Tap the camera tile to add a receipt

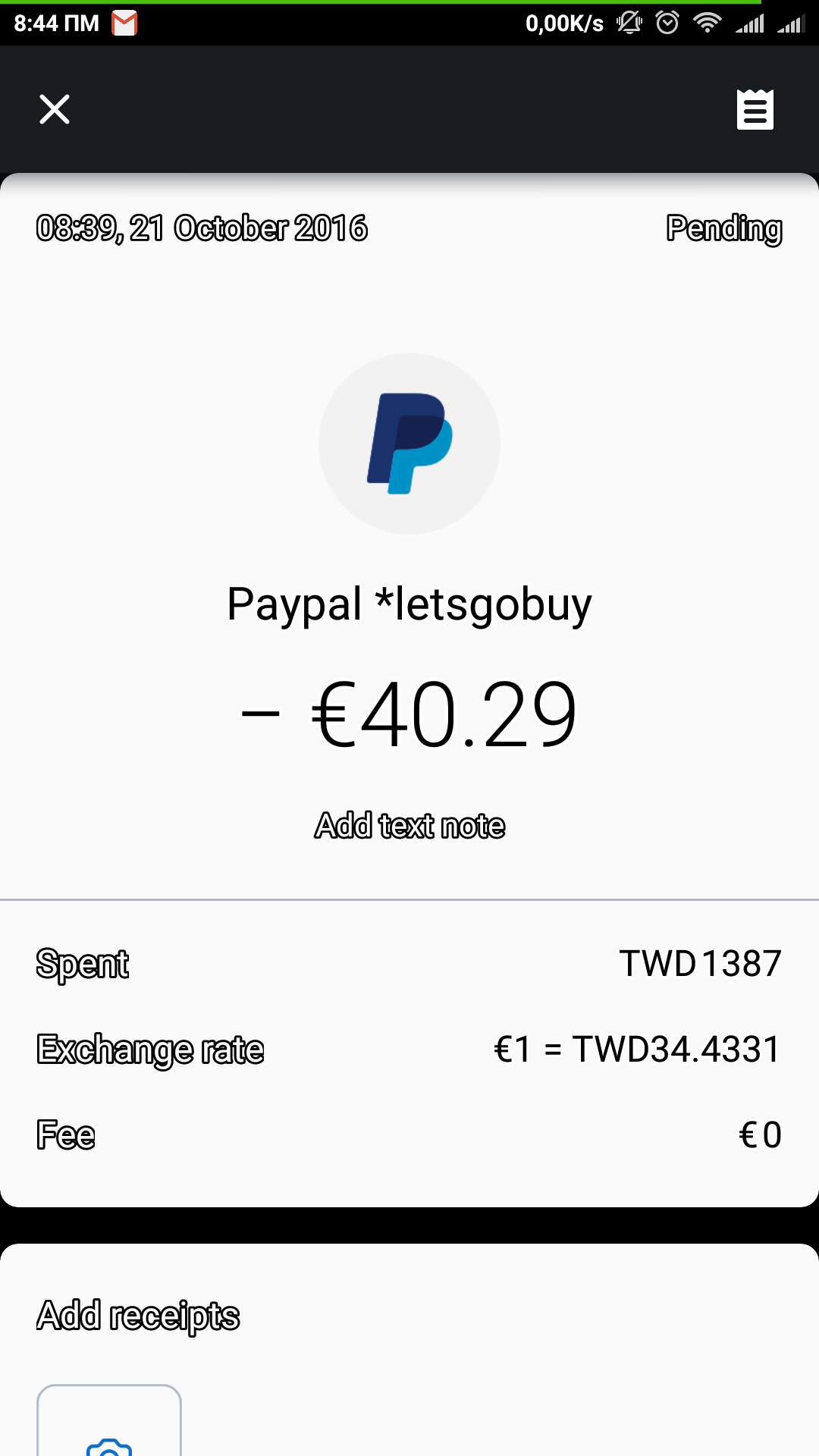click(x=109, y=1424)
